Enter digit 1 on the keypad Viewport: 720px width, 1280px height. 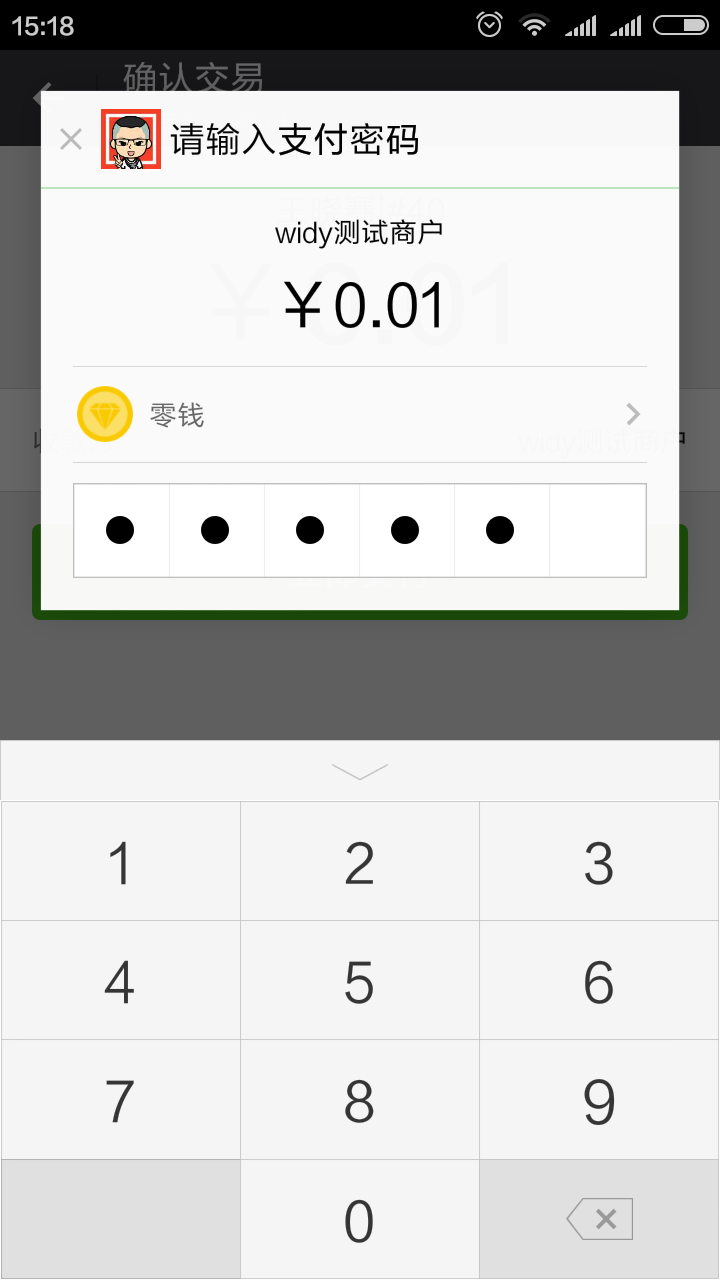point(120,861)
